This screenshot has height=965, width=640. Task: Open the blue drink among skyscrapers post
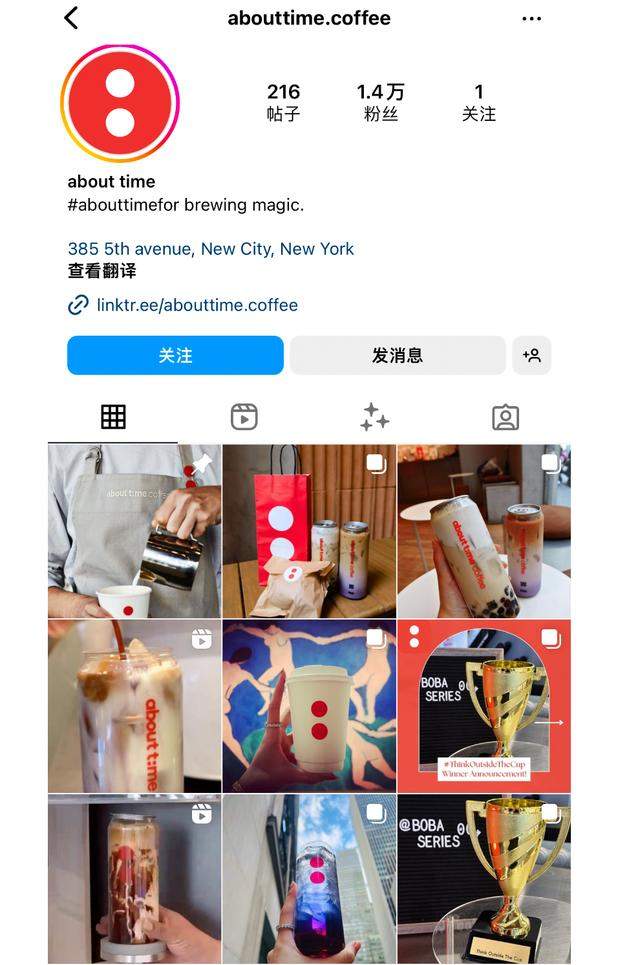309,880
